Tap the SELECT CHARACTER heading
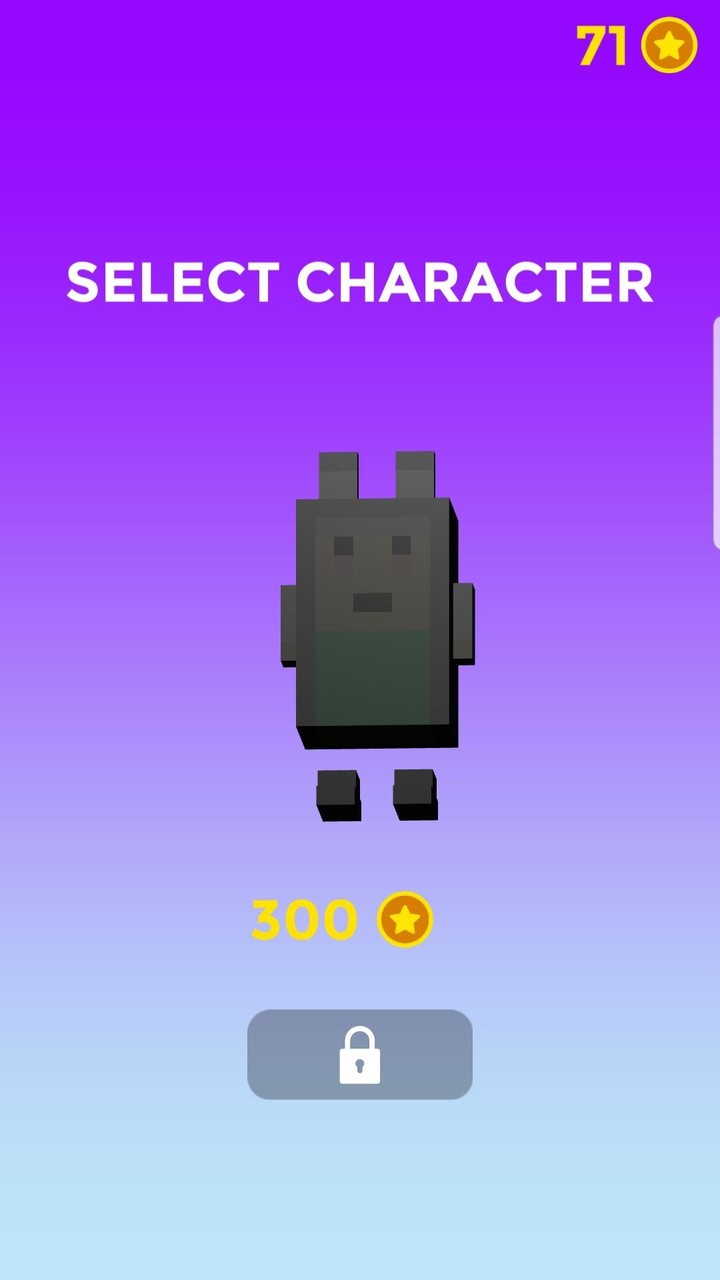Screen dimensions: 720x1280 pyautogui.click(x=360, y=284)
